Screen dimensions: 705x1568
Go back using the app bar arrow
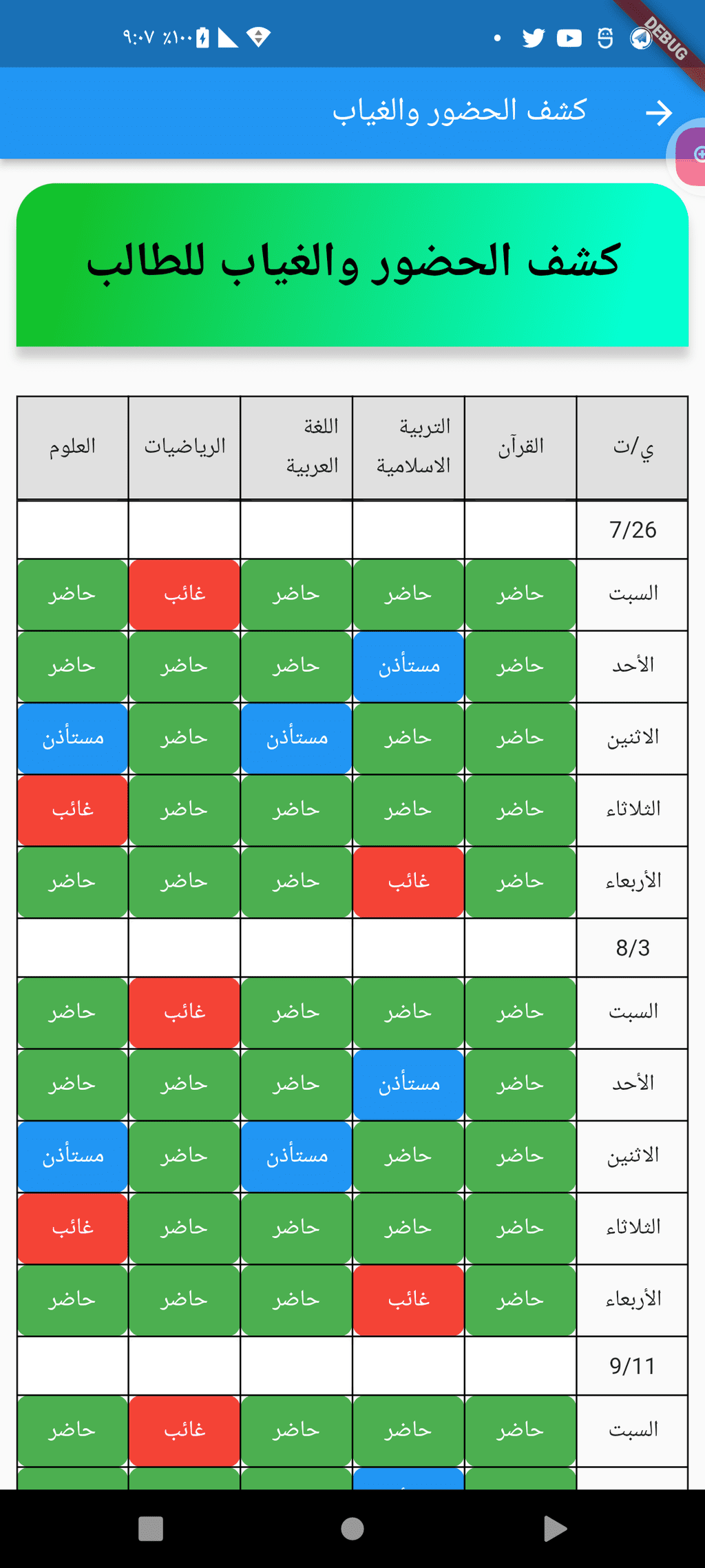(x=659, y=112)
